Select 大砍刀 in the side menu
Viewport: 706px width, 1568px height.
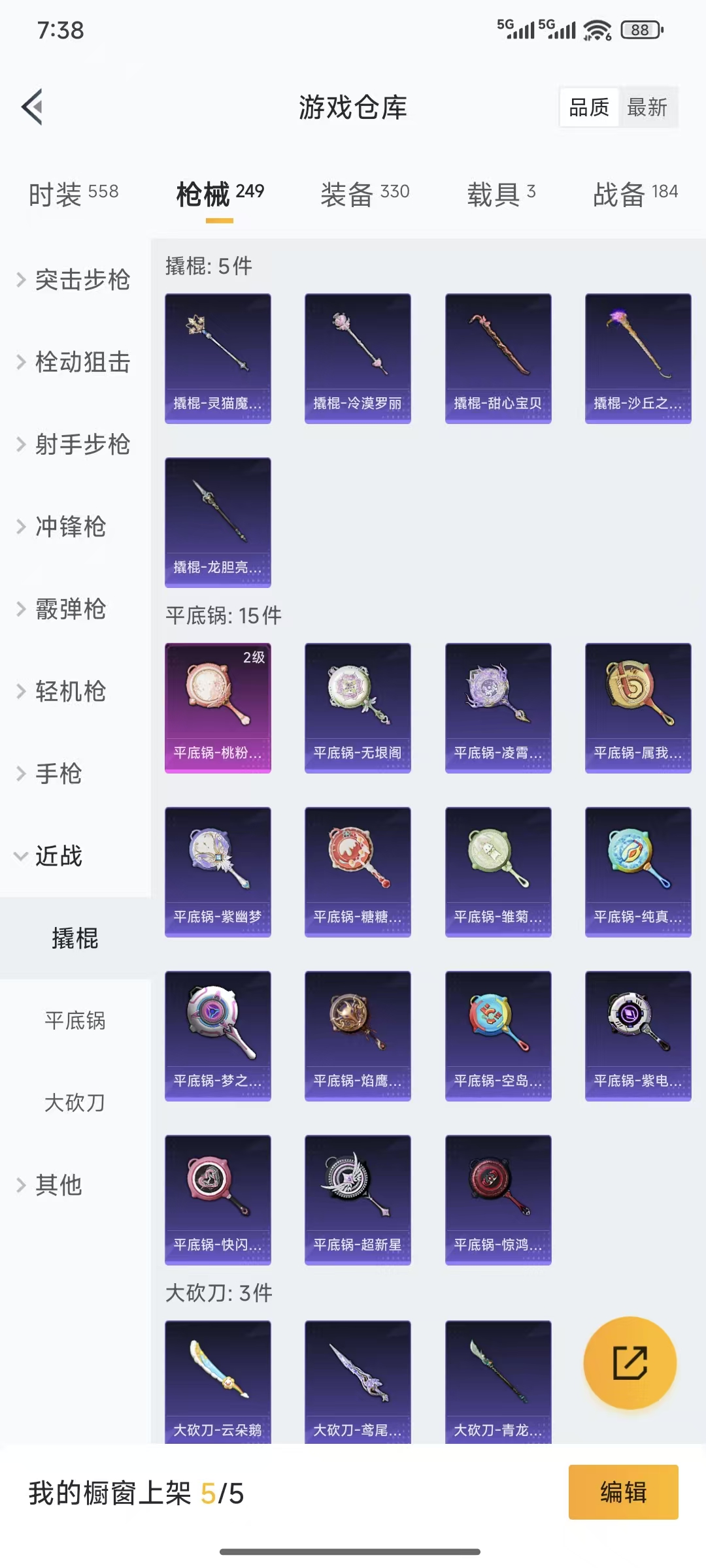coord(75,1103)
